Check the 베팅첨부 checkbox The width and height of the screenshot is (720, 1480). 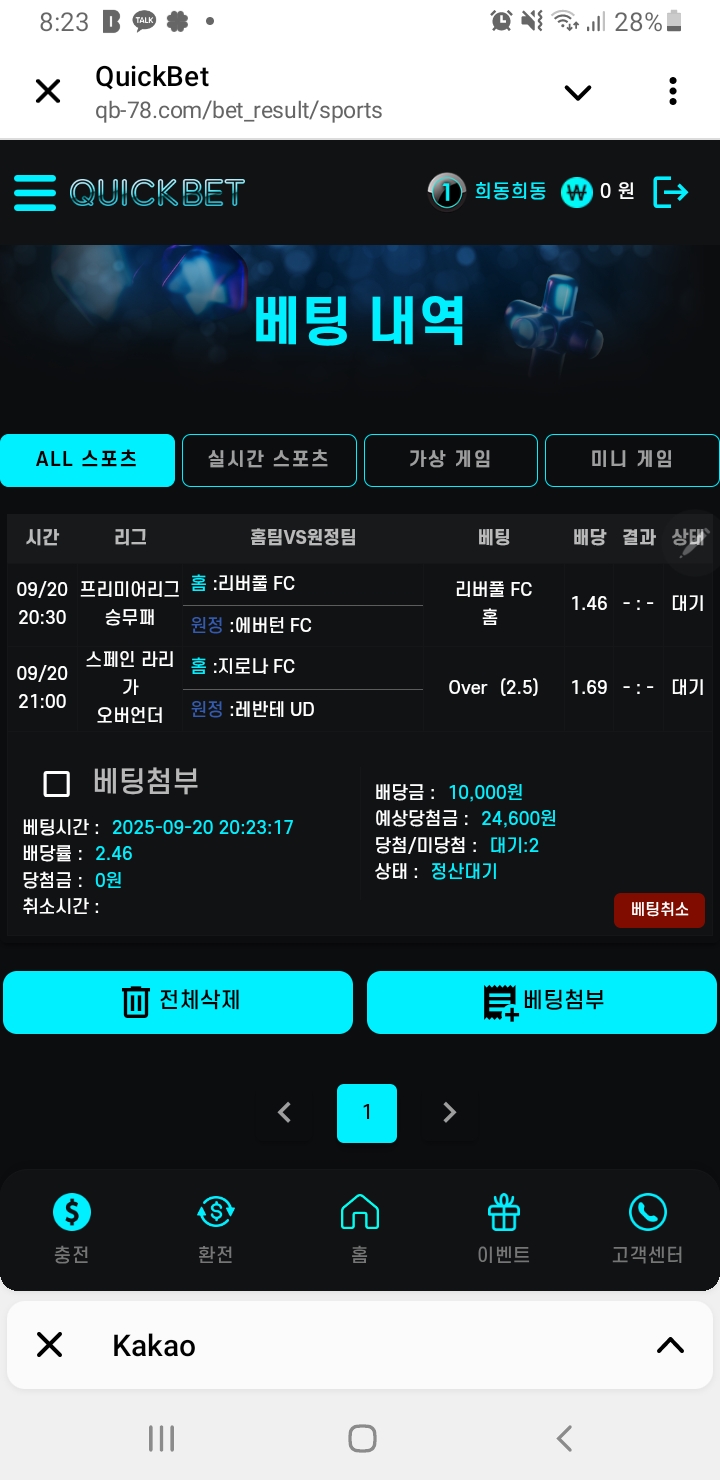[57, 783]
